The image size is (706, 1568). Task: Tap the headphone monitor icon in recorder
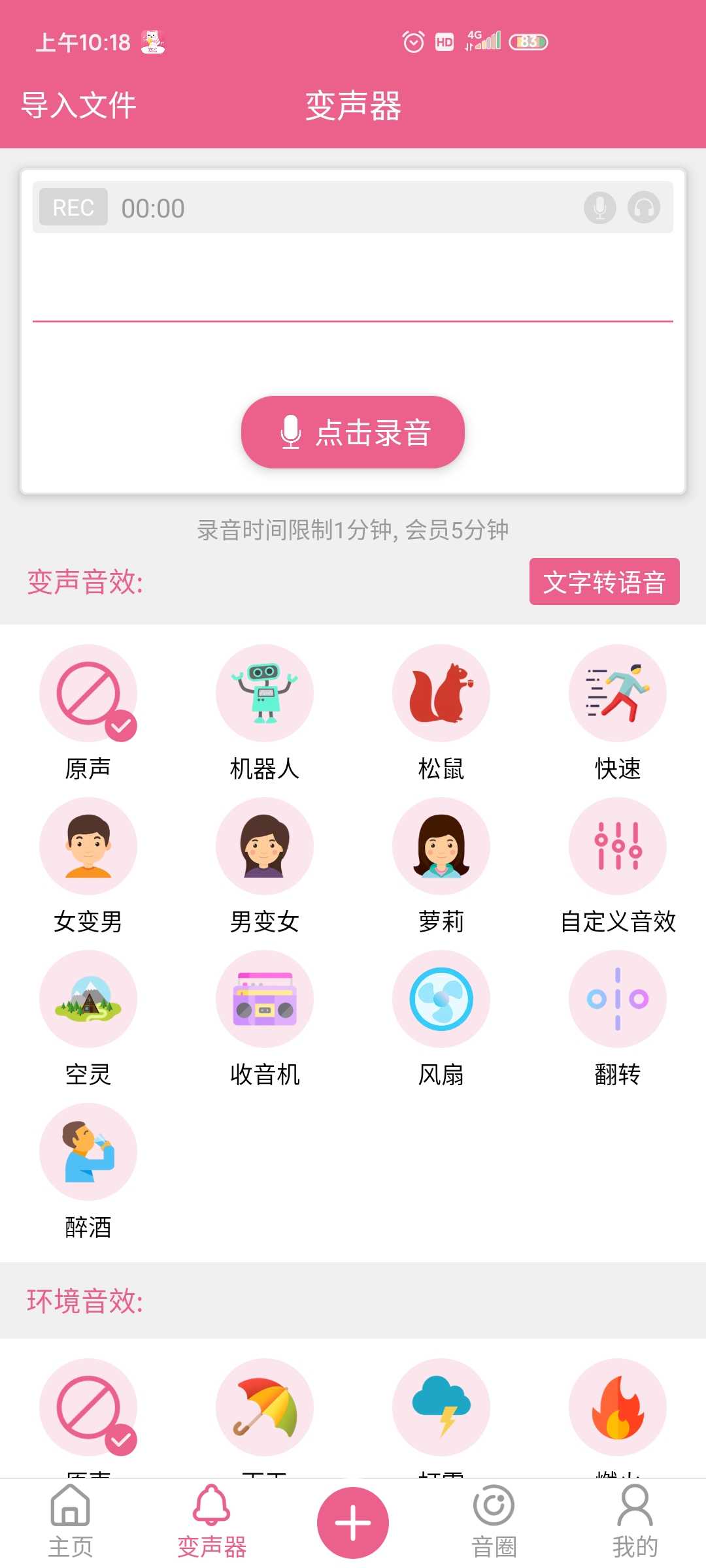(643, 208)
